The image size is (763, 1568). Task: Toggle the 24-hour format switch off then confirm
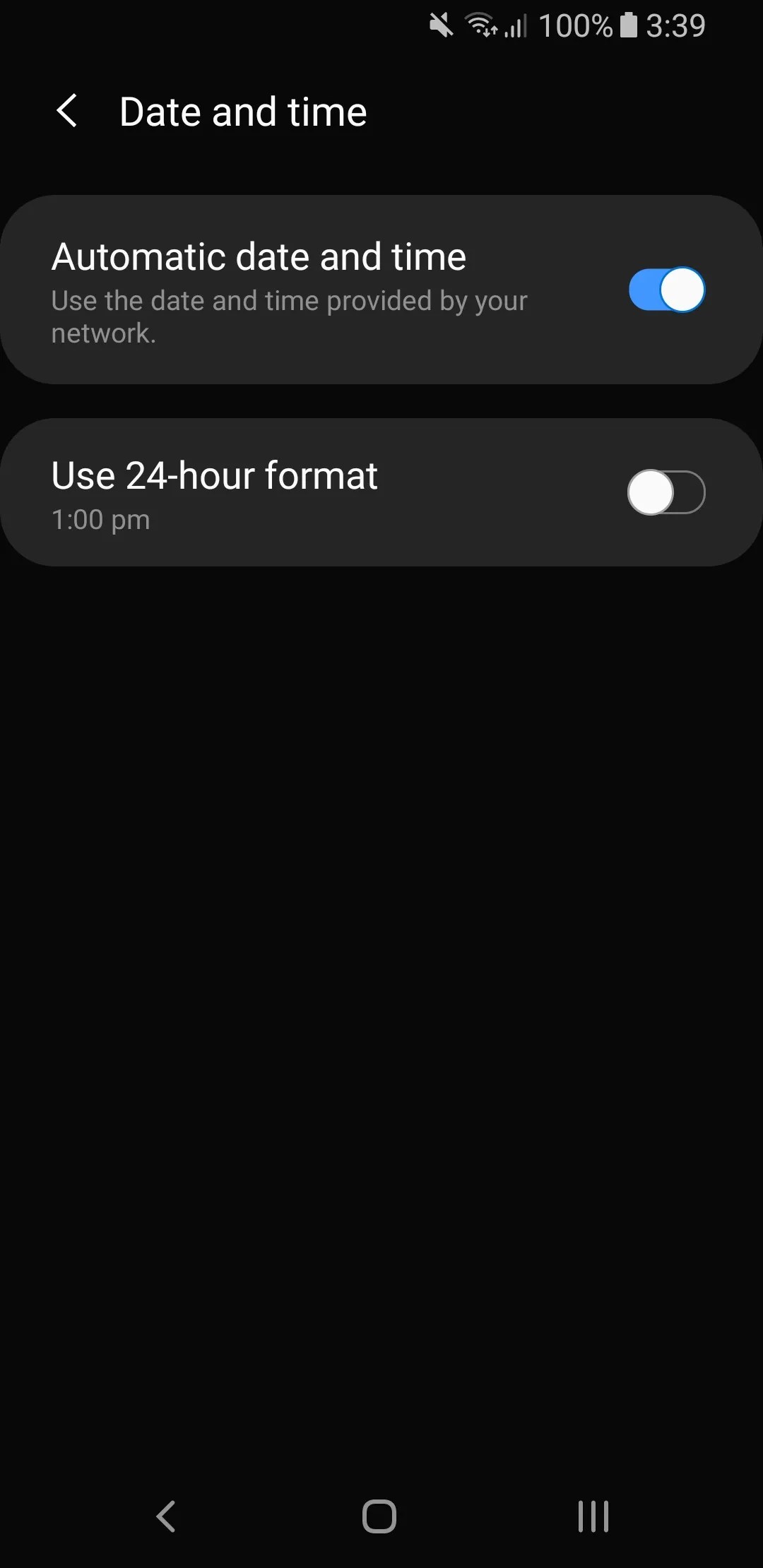coord(665,491)
